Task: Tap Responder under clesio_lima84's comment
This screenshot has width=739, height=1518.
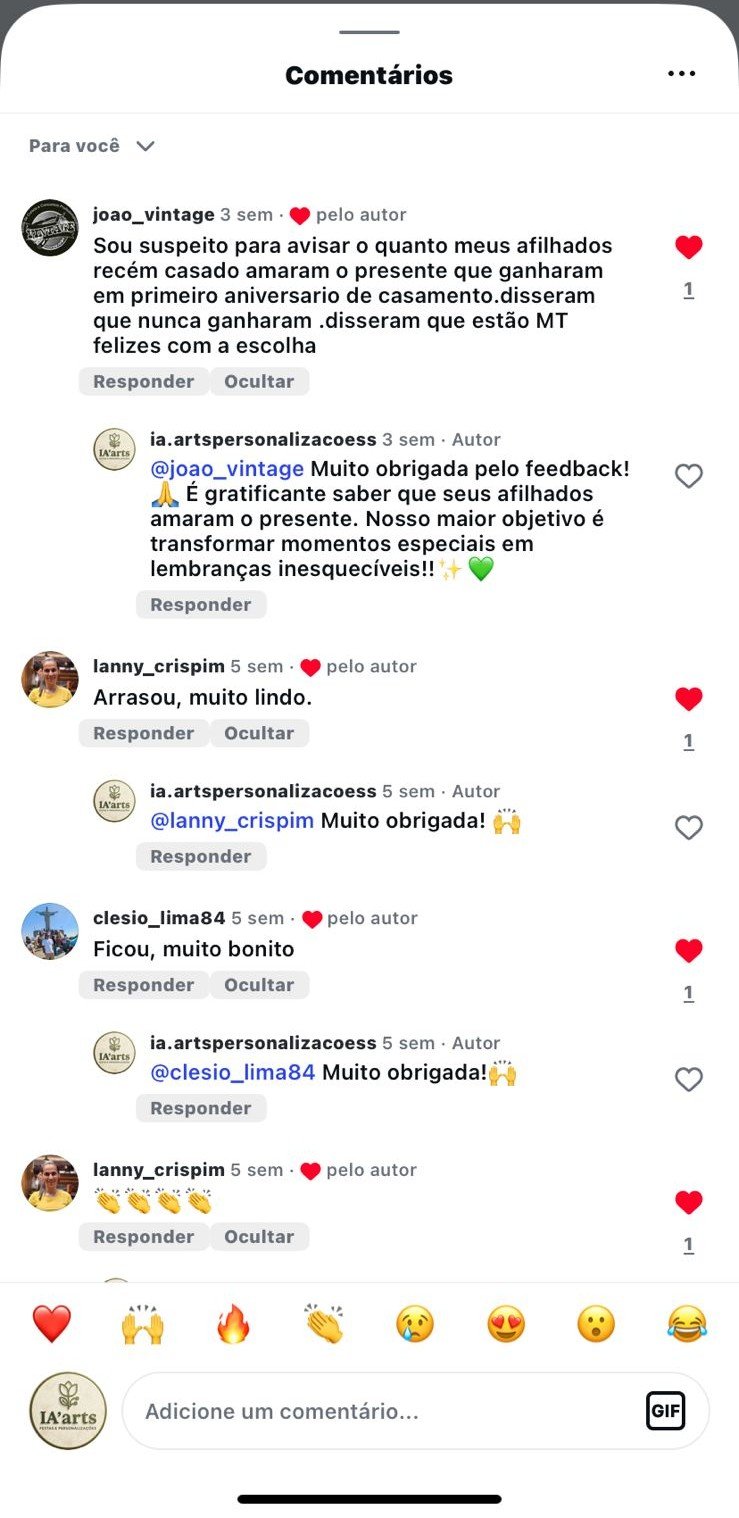Action: pyautogui.click(x=143, y=985)
